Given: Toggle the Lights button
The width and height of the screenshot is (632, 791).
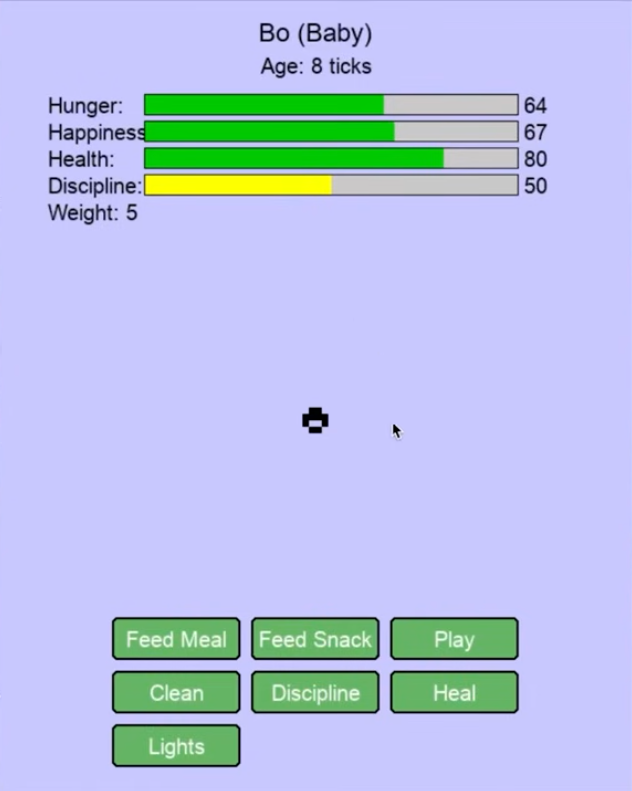Looking at the screenshot, I should (176, 746).
